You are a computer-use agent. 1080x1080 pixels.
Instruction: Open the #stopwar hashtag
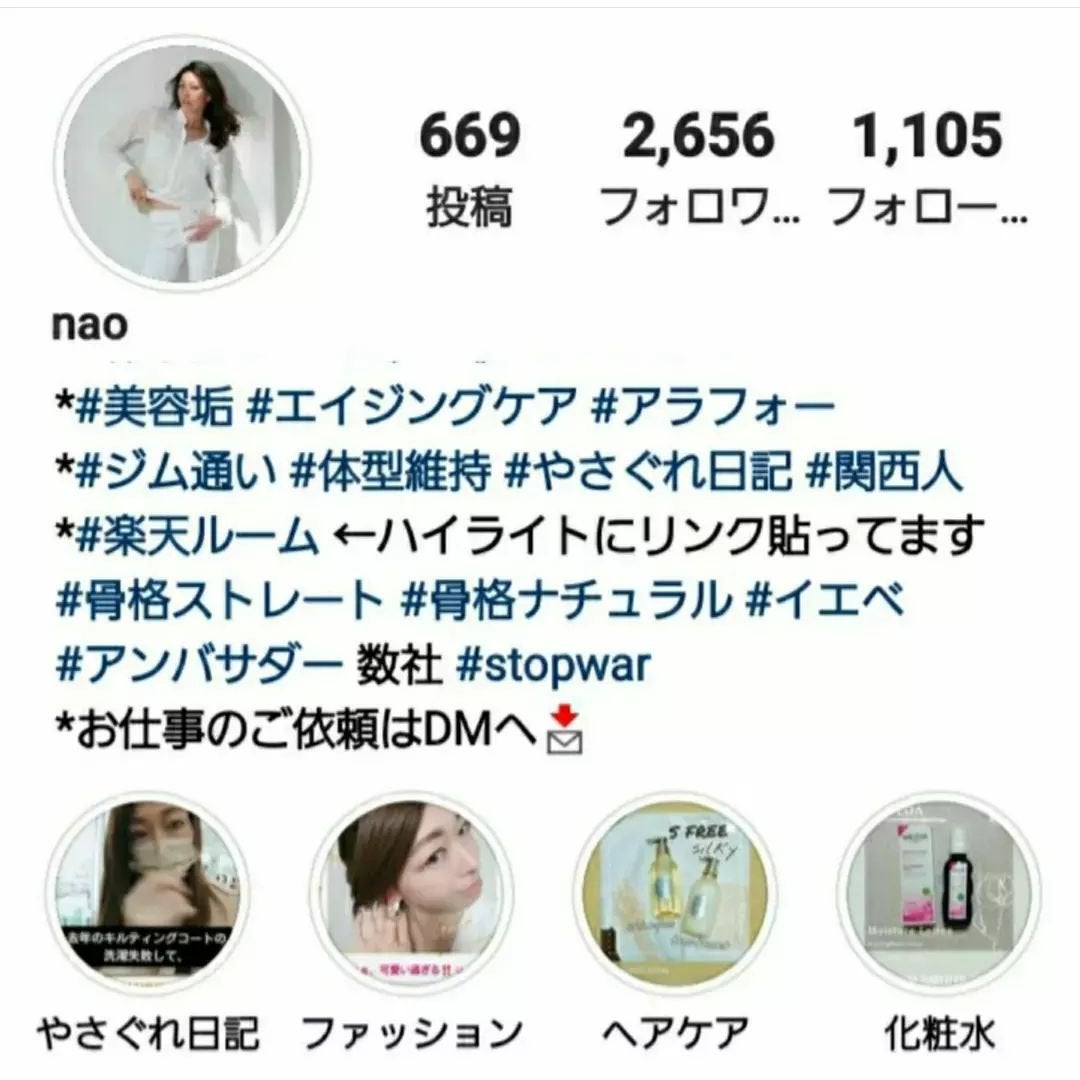point(552,666)
